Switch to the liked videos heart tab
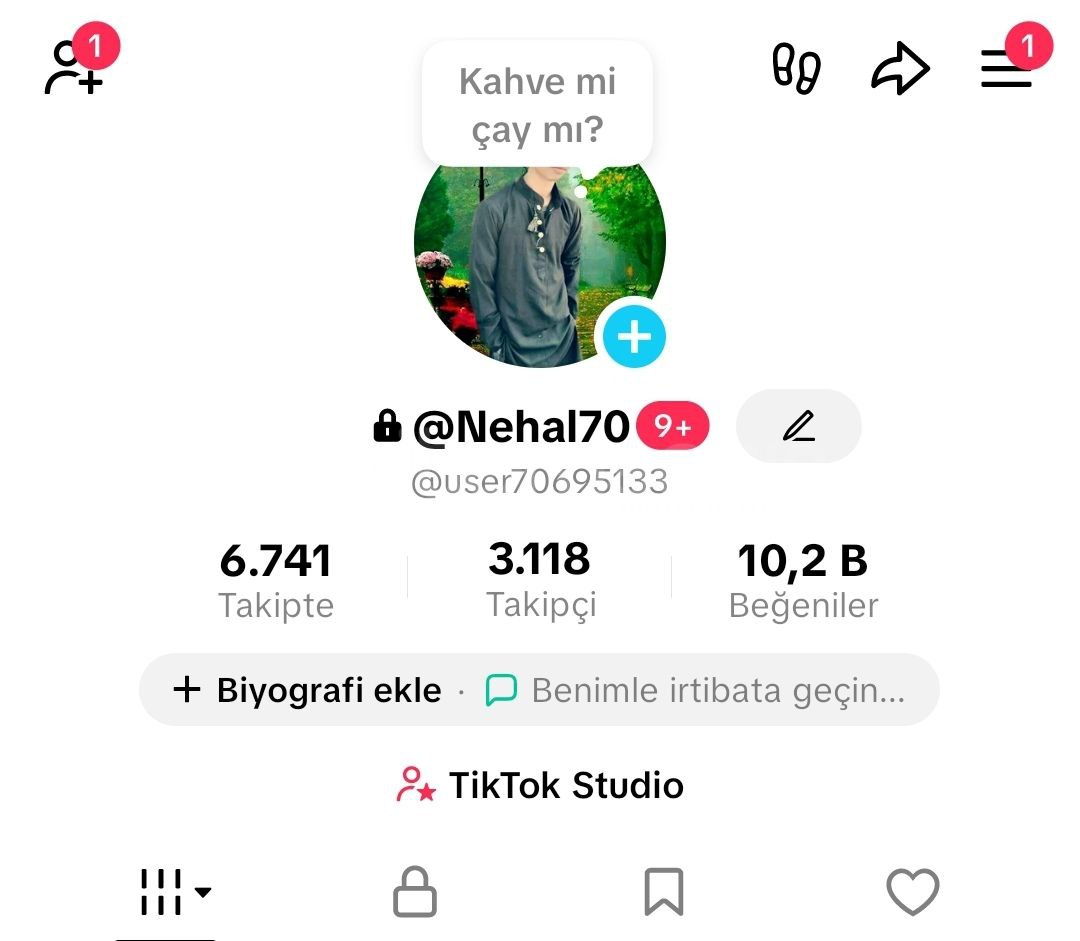This screenshot has width=1080, height=941. coord(913,891)
